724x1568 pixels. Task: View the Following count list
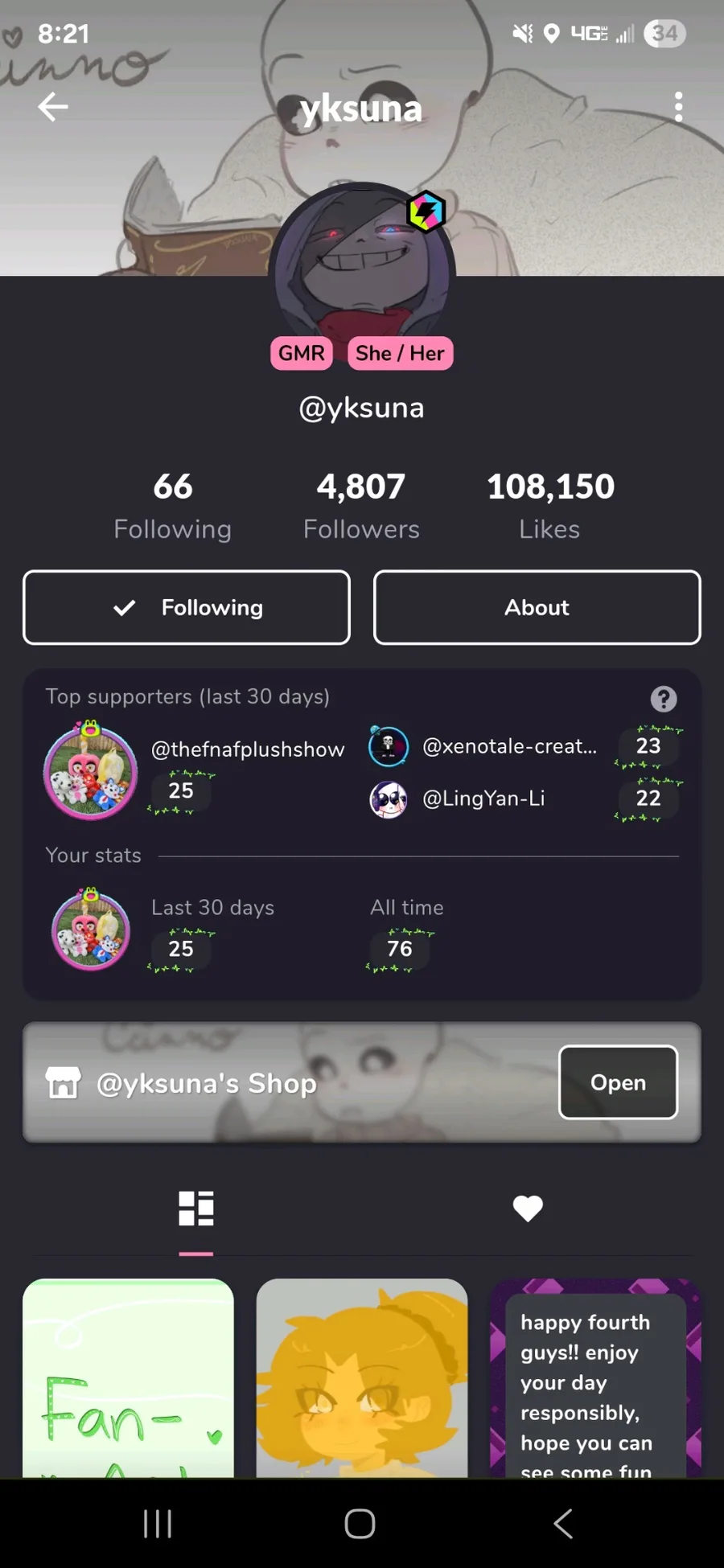pyautogui.click(x=173, y=506)
